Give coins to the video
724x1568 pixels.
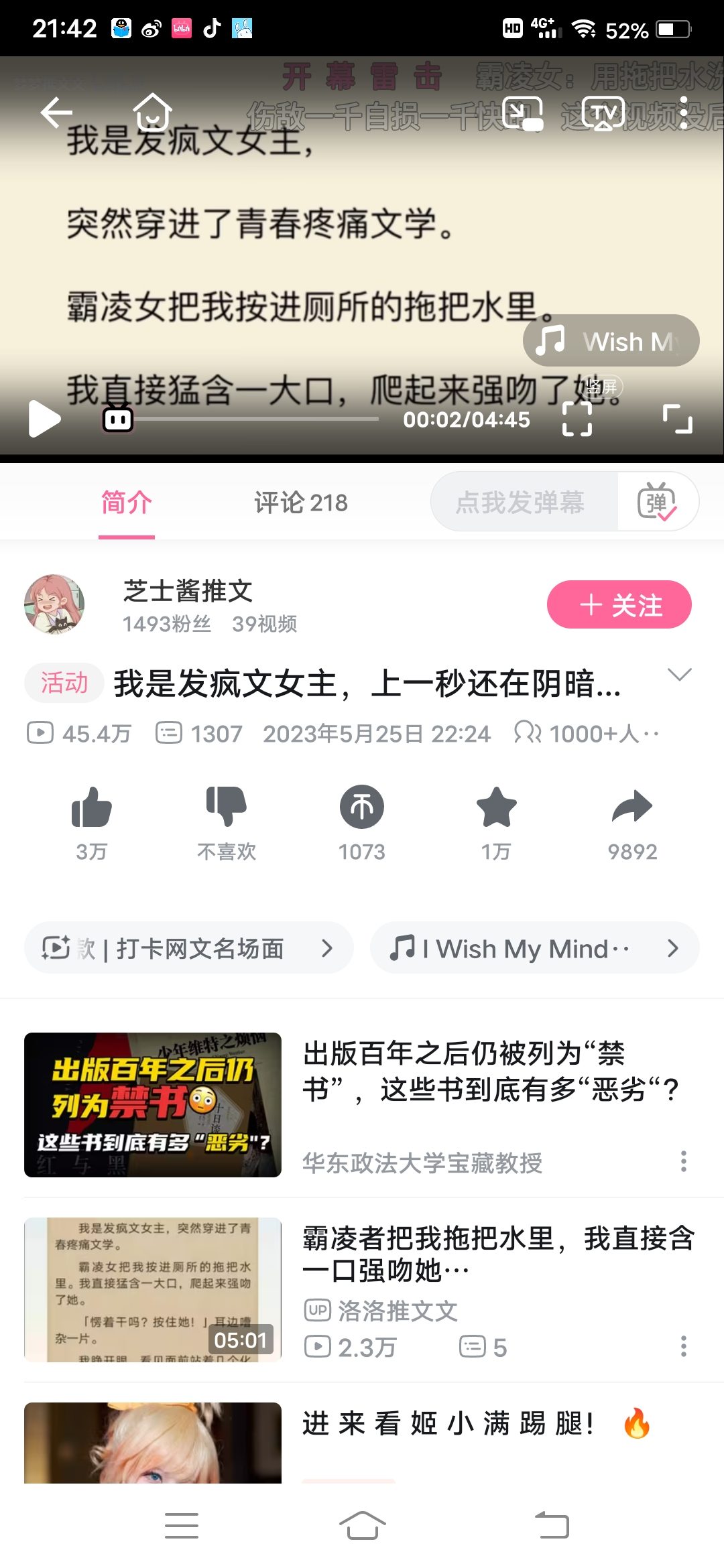coord(362,824)
